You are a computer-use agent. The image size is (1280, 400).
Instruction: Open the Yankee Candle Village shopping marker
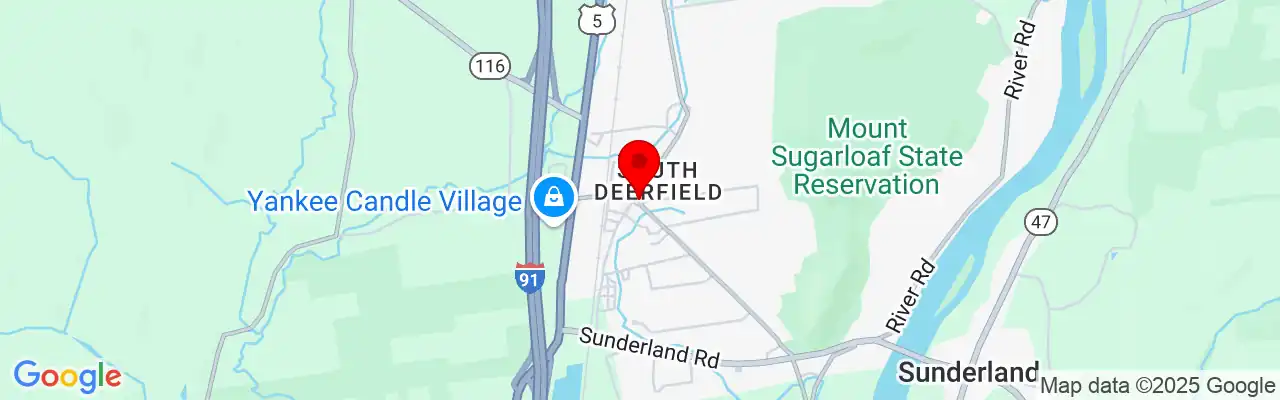coord(552,198)
